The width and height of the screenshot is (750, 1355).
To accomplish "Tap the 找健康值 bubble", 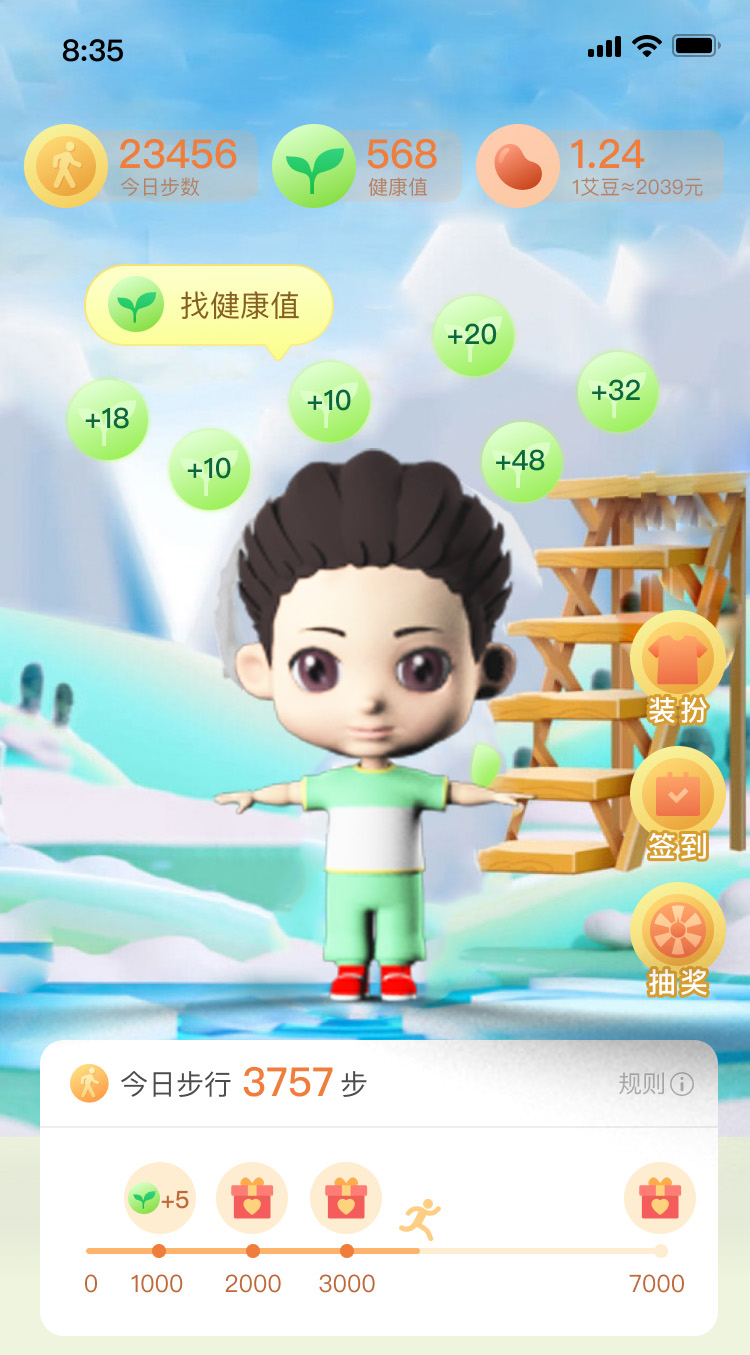I will (209, 306).
